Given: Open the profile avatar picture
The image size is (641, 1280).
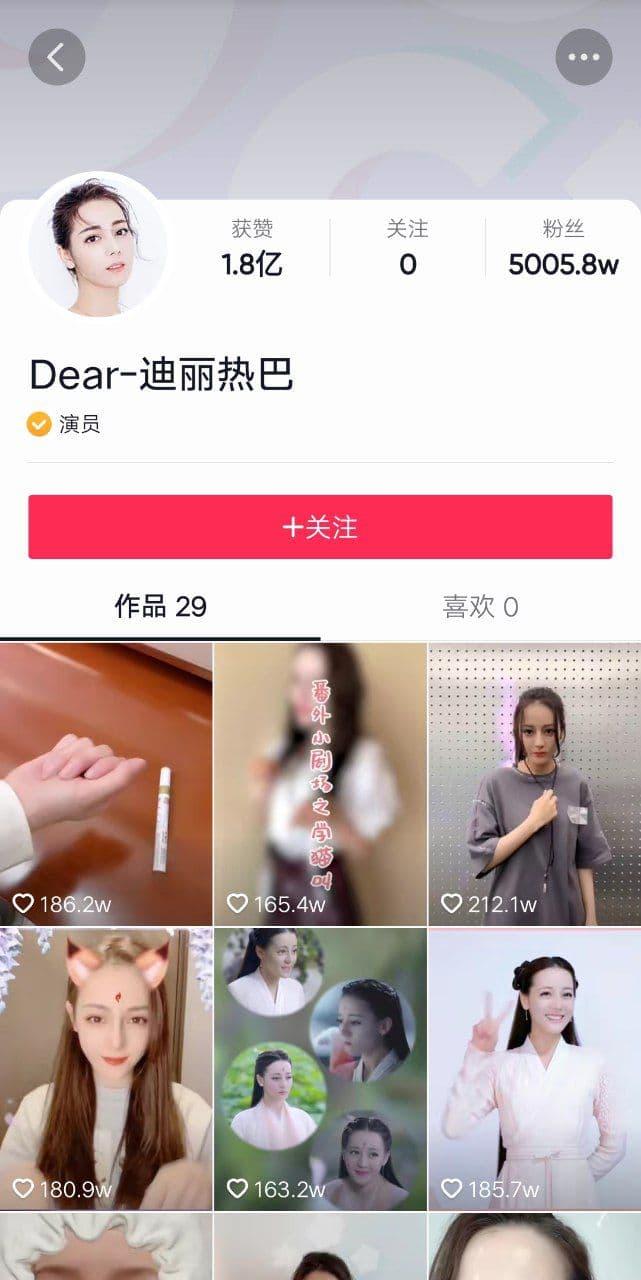Looking at the screenshot, I should click(x=97, y=245).
